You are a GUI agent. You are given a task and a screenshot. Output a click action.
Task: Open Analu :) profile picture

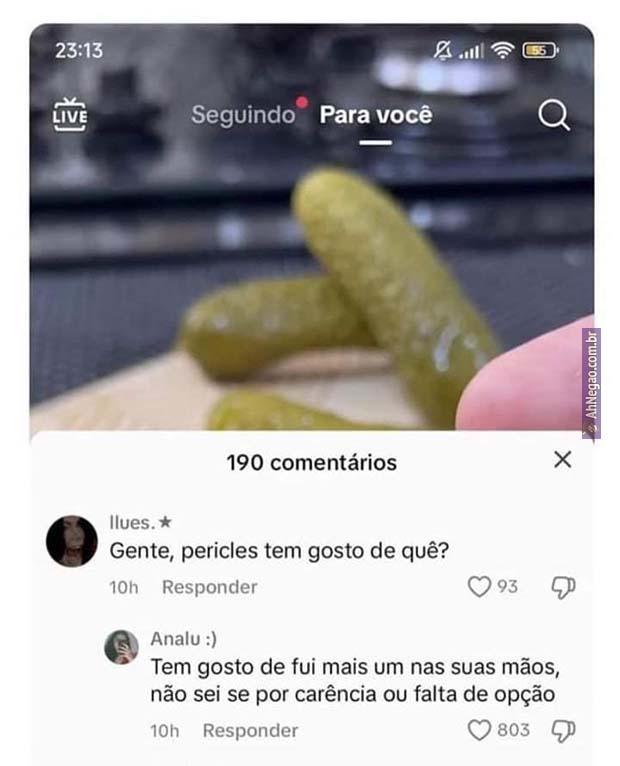tap(121, 647)
